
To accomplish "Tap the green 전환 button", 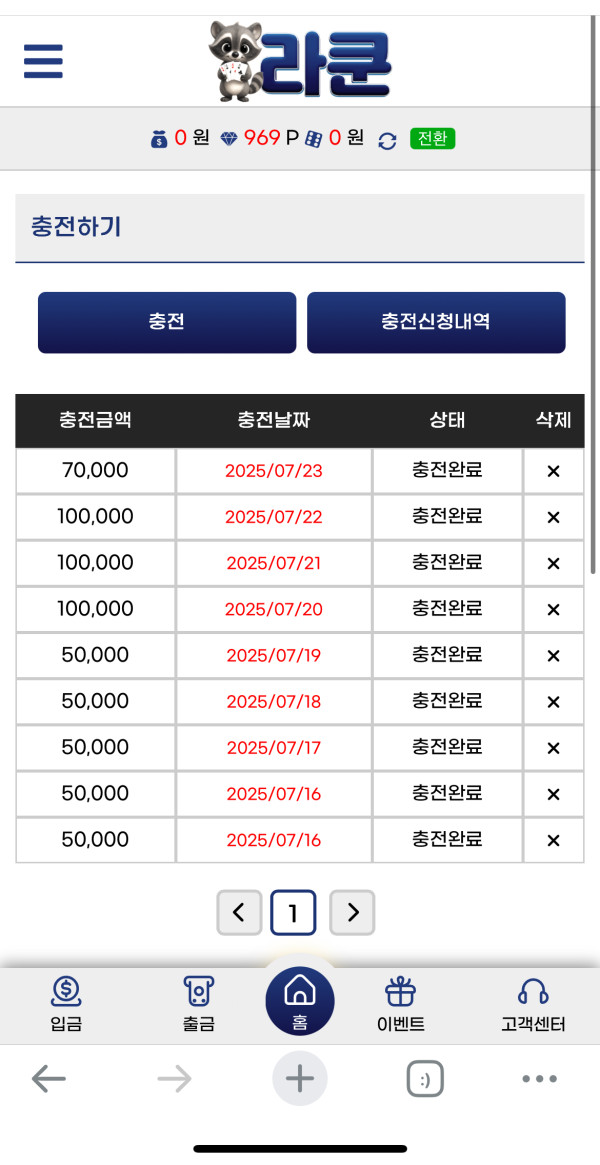I will click(x=432, y=138).
